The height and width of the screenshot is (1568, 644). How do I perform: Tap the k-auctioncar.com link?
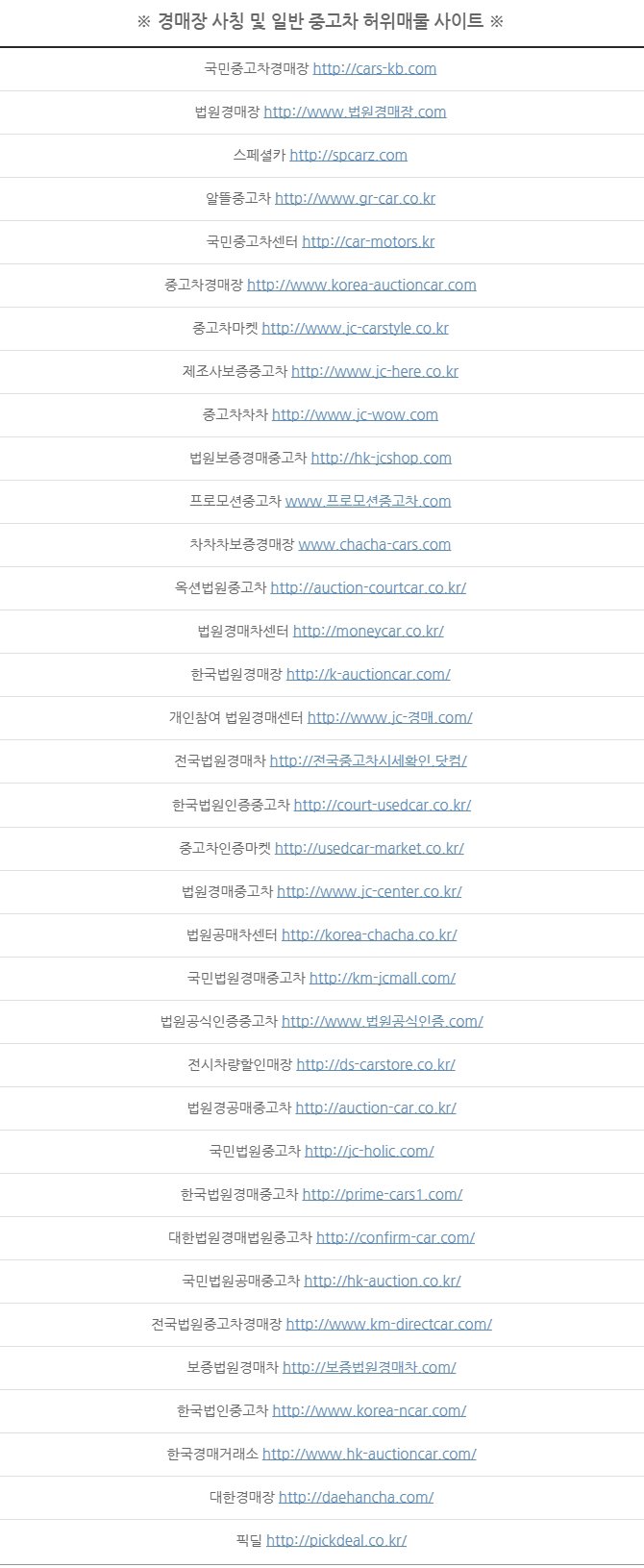369,674
